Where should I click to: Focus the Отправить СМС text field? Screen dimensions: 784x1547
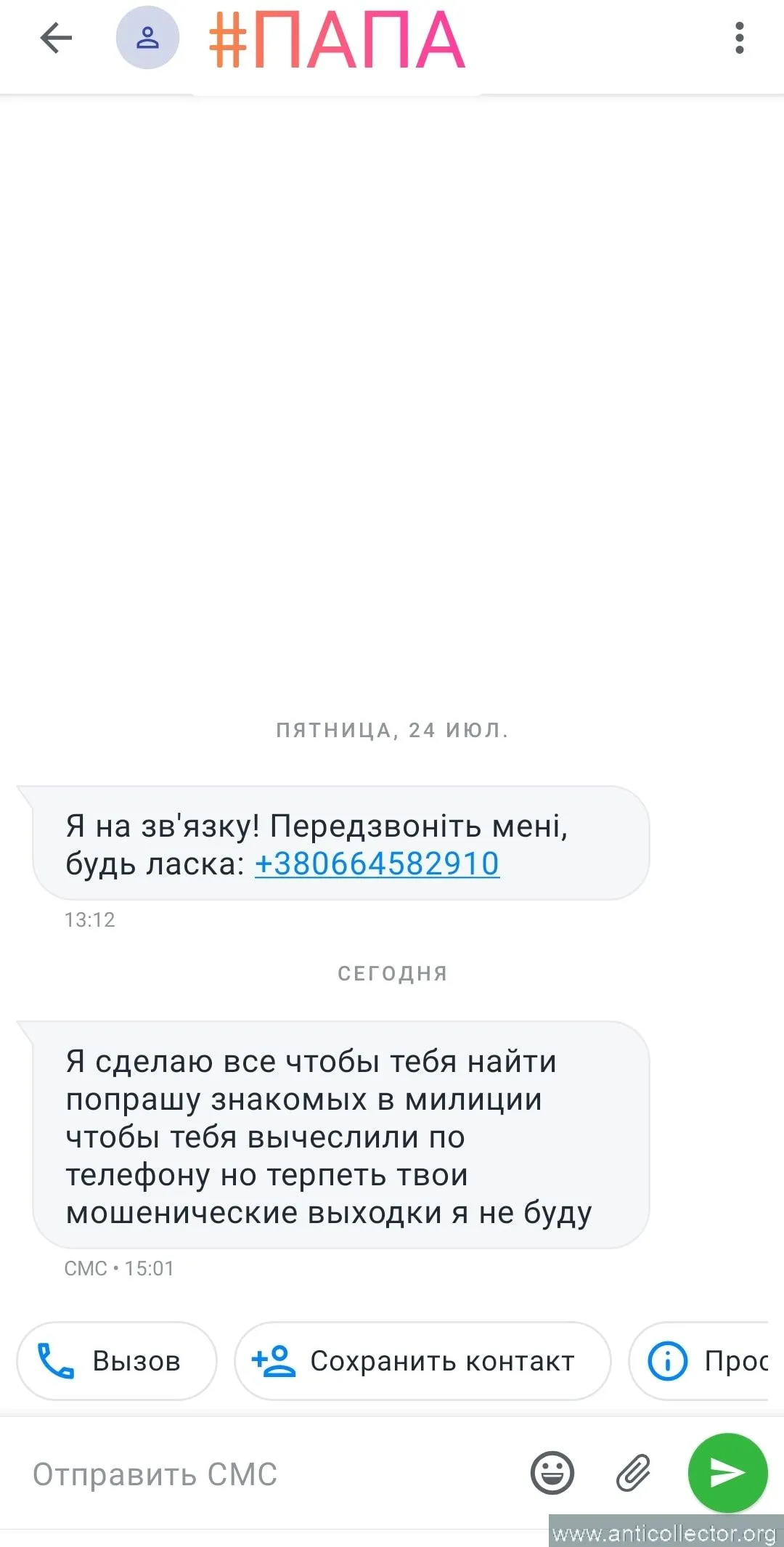coord(269,1474)
